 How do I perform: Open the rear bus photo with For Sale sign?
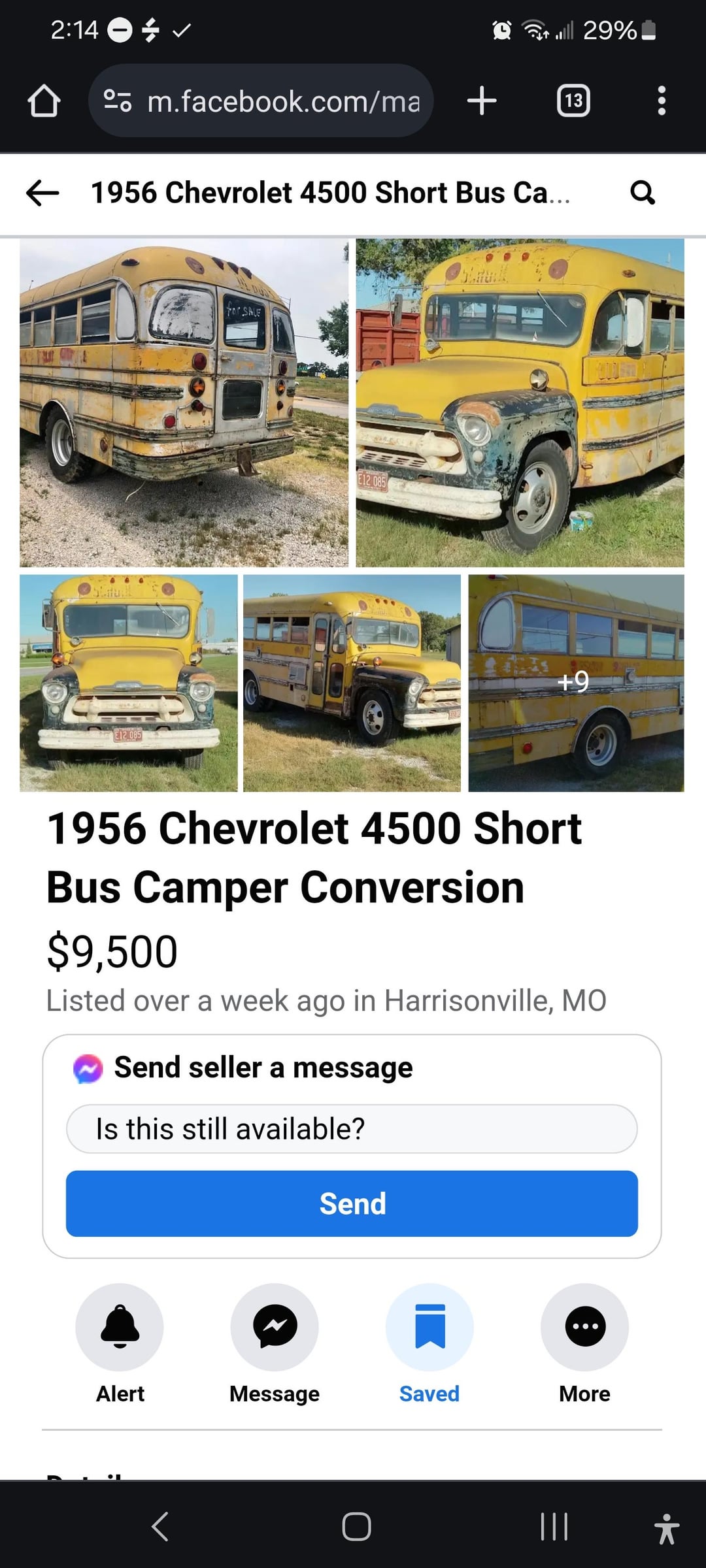coord(184,402)
